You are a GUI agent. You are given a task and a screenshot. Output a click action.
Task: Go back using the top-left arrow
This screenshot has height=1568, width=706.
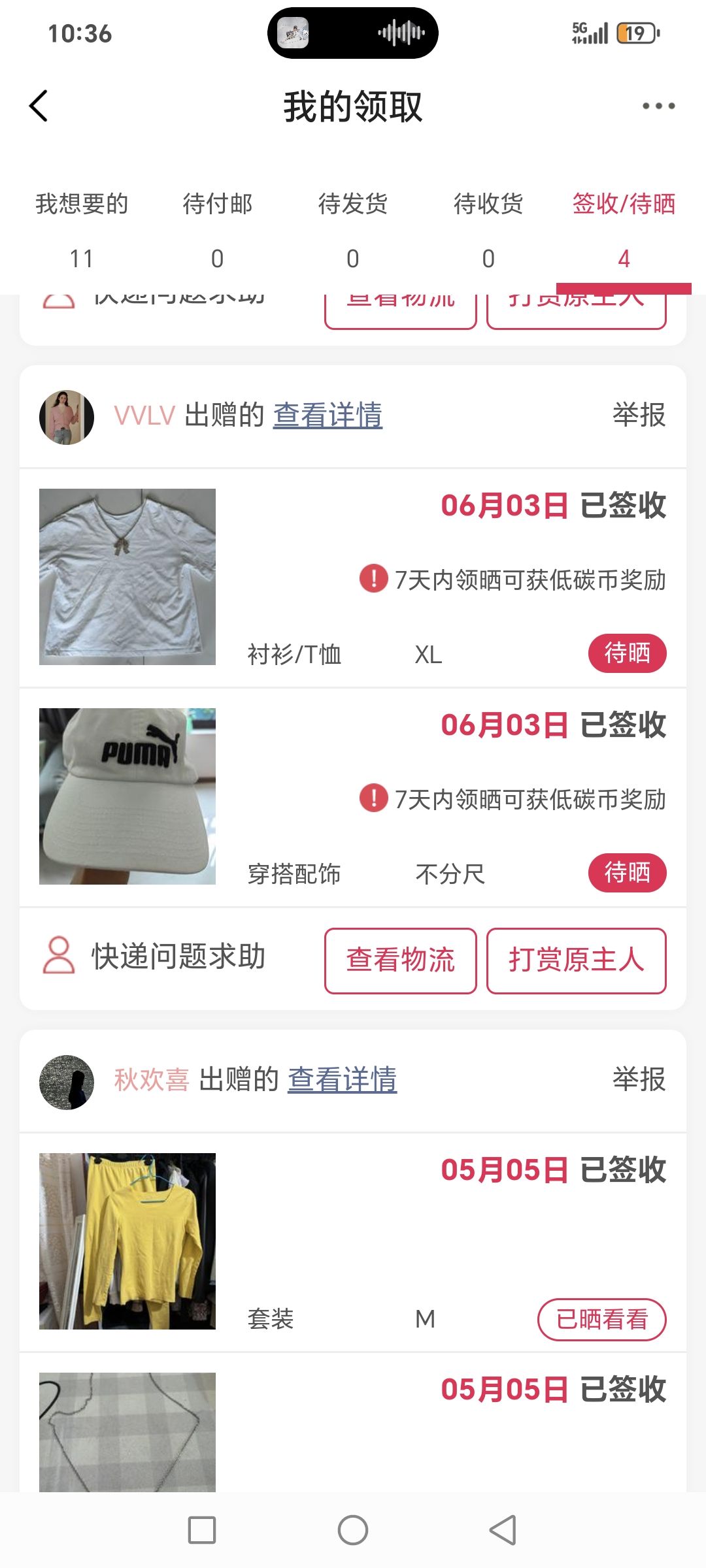tap(39, 106)
